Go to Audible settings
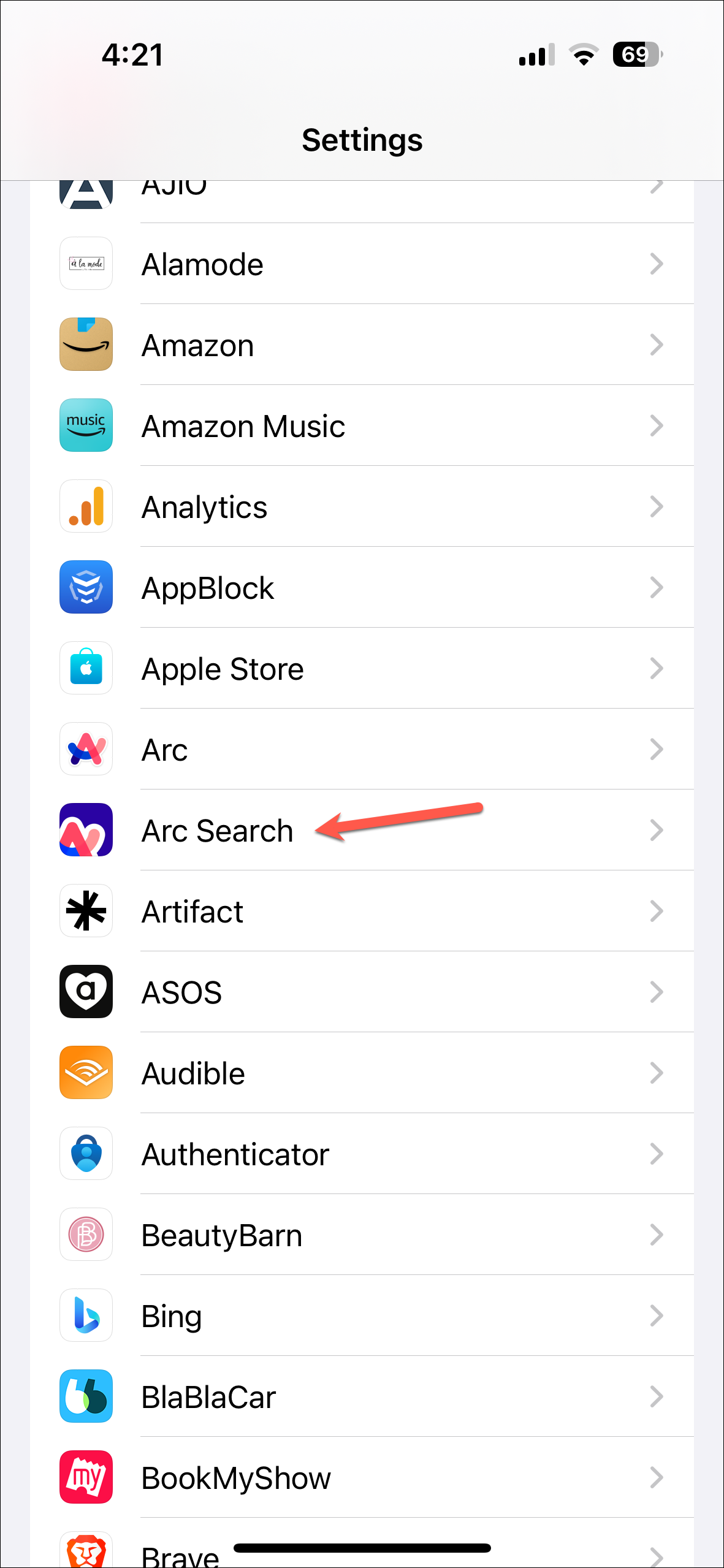The width and height of the screenshot is (724, 1568). pos(362,1073)
